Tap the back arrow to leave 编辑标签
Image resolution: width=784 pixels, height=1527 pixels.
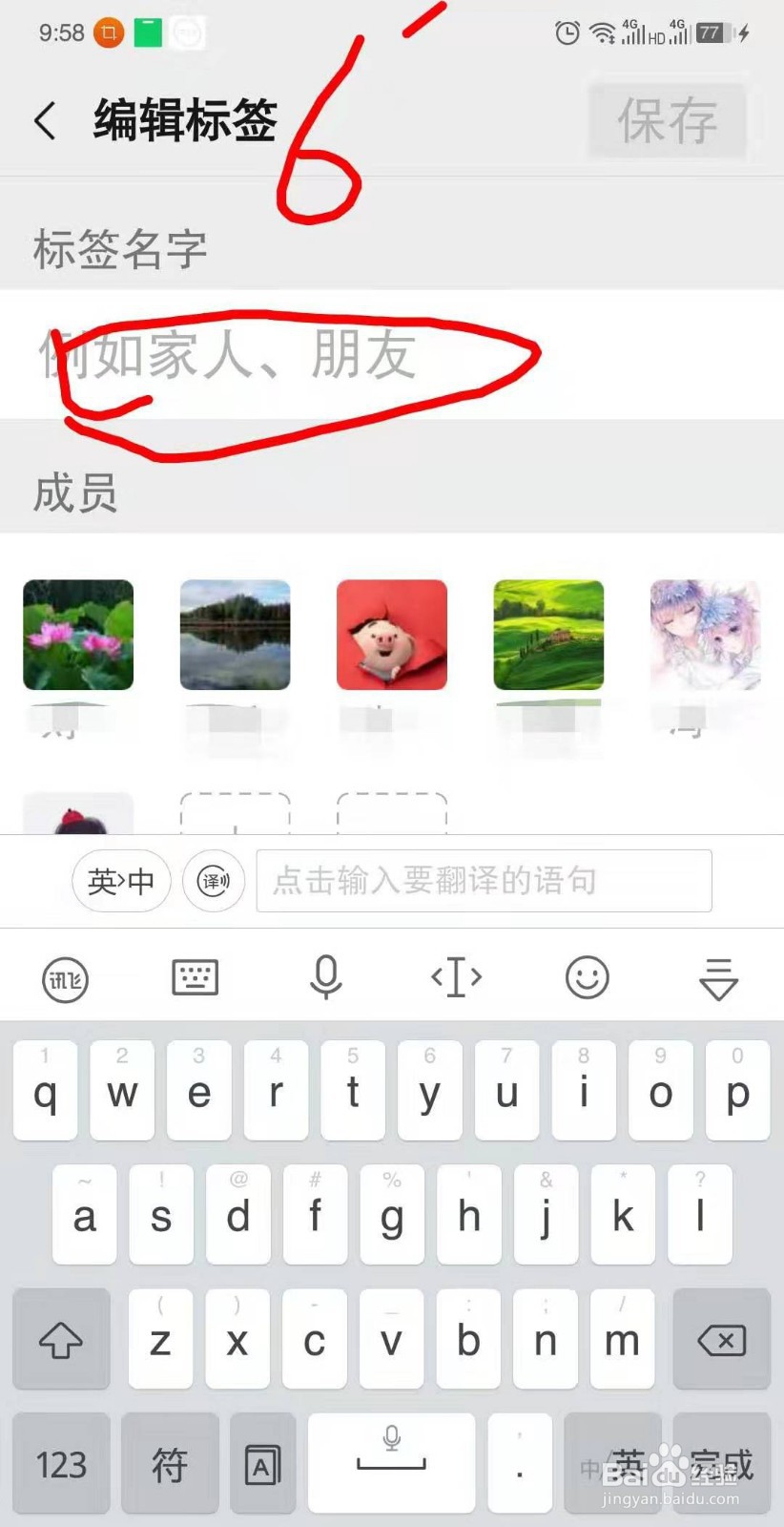click(x=43, y=121)
